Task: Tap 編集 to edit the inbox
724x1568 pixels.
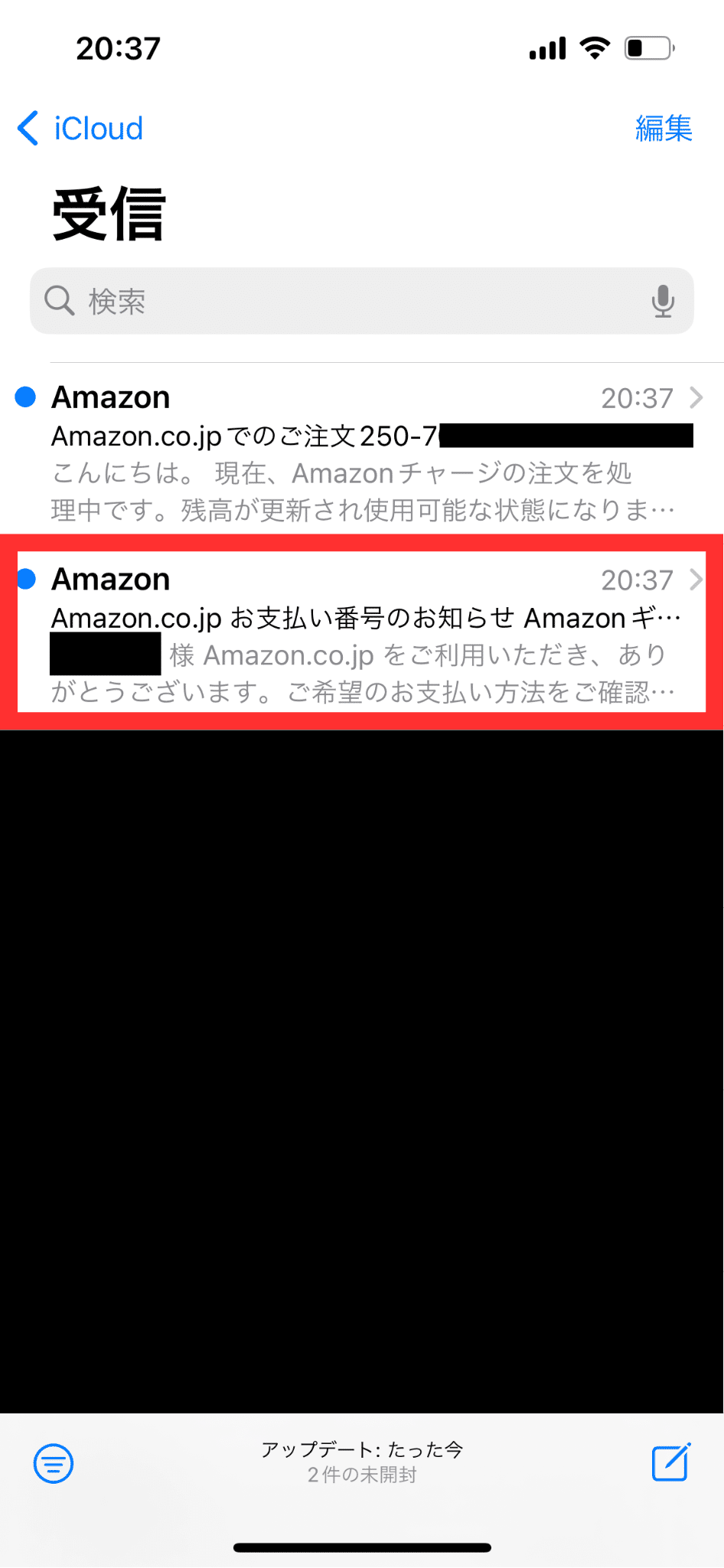Action: 664,128
